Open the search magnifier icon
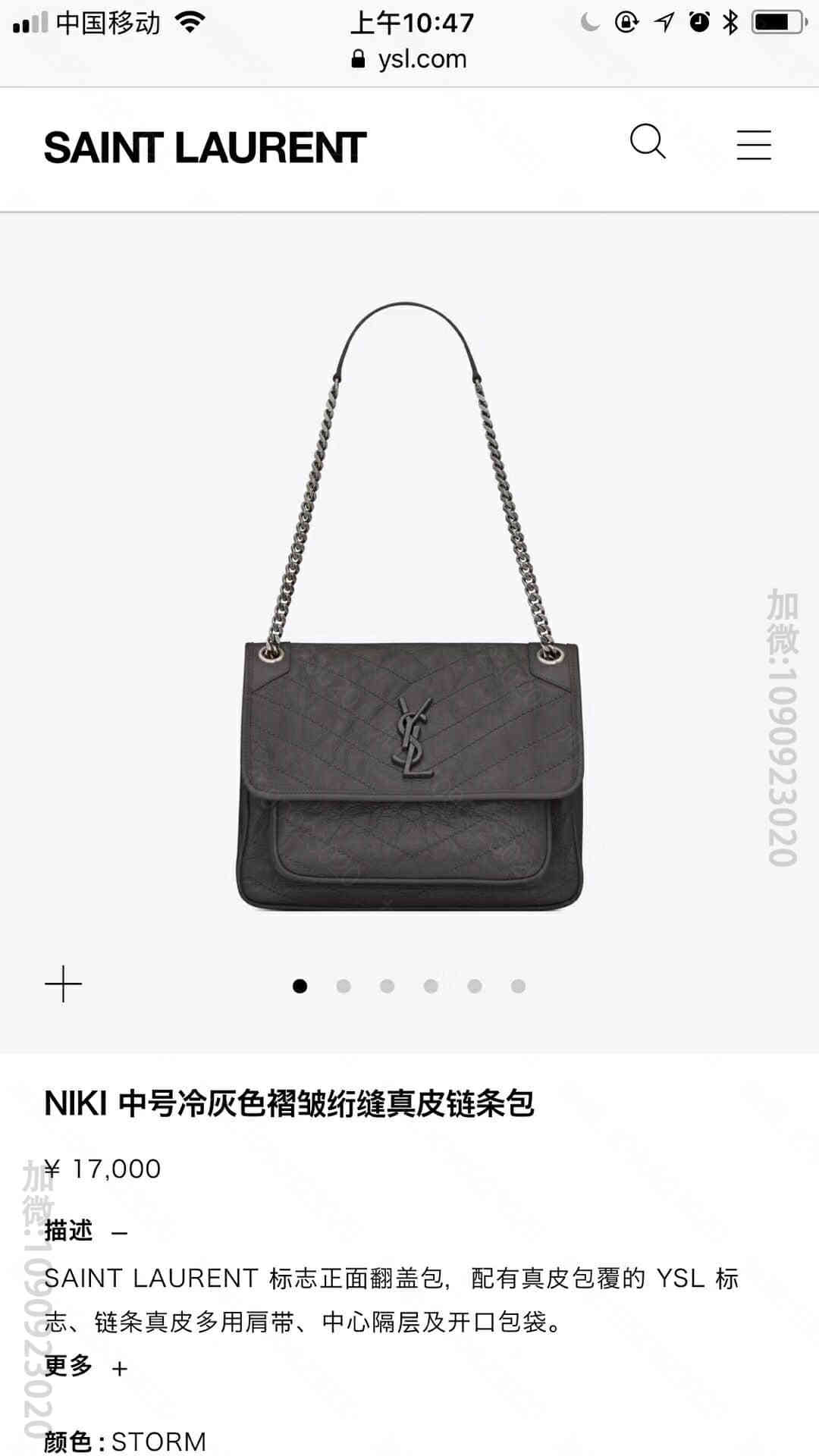 [x=648, y=143]
